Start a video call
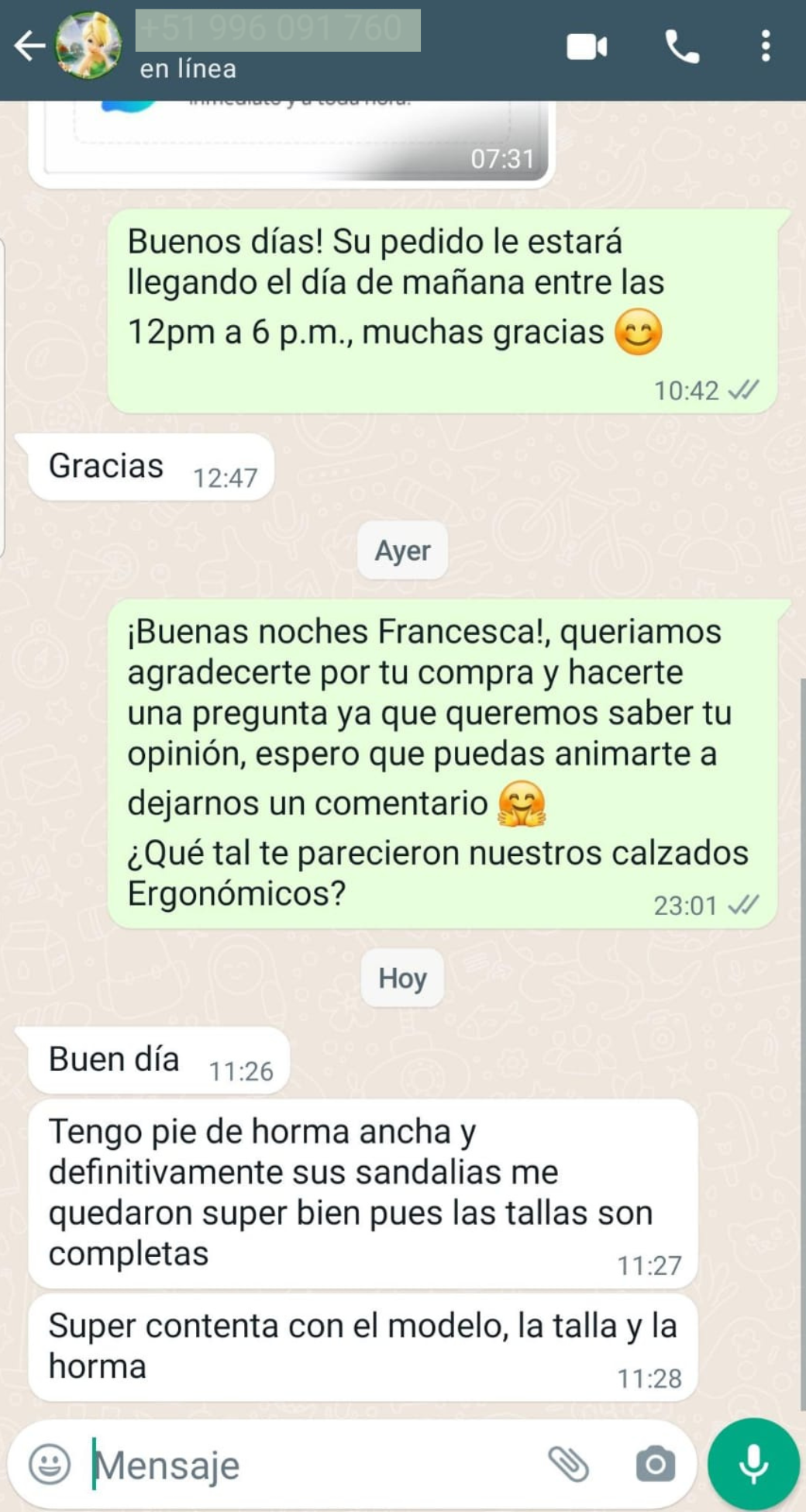Viewport: 806px width, 1512px height. point(587,47)
